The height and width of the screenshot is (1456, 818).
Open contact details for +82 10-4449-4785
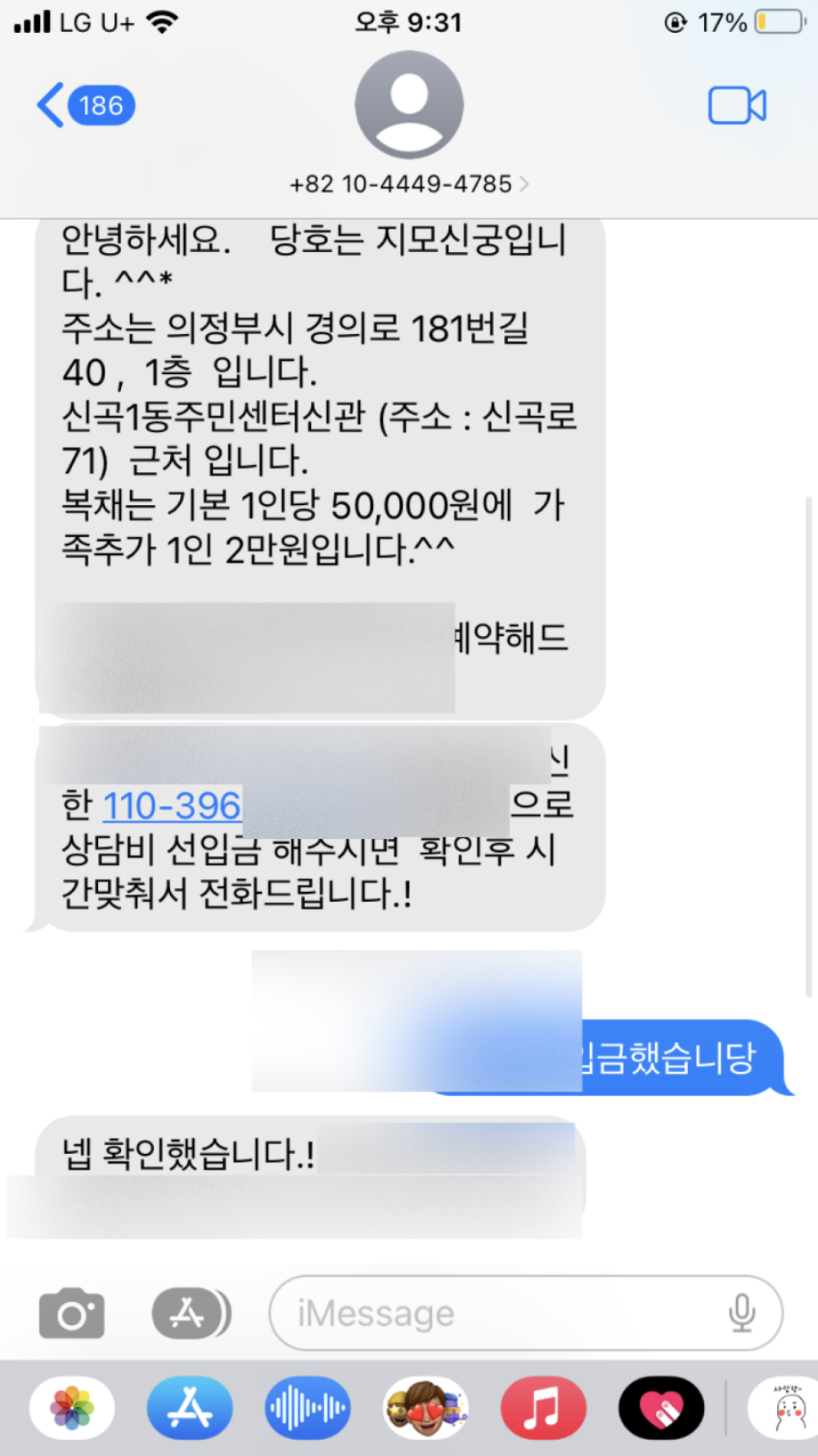(x=408, y=184)
